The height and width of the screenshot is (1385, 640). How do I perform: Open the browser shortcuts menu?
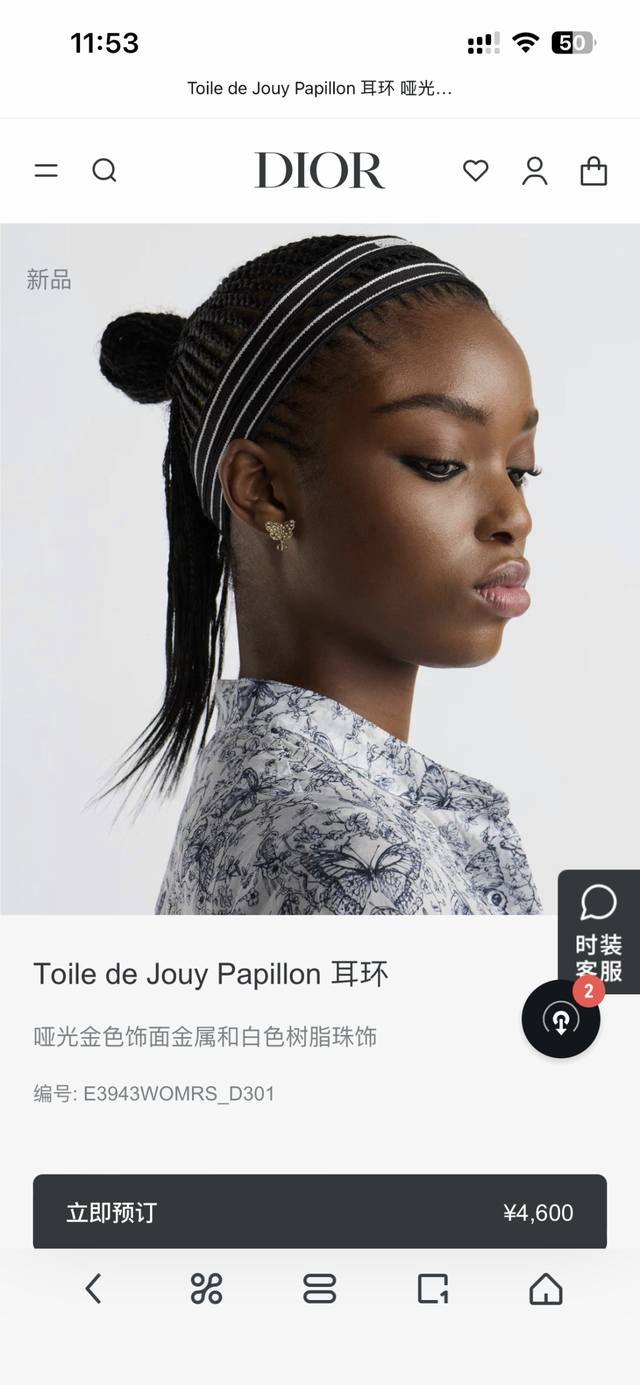pos(207,1289)
